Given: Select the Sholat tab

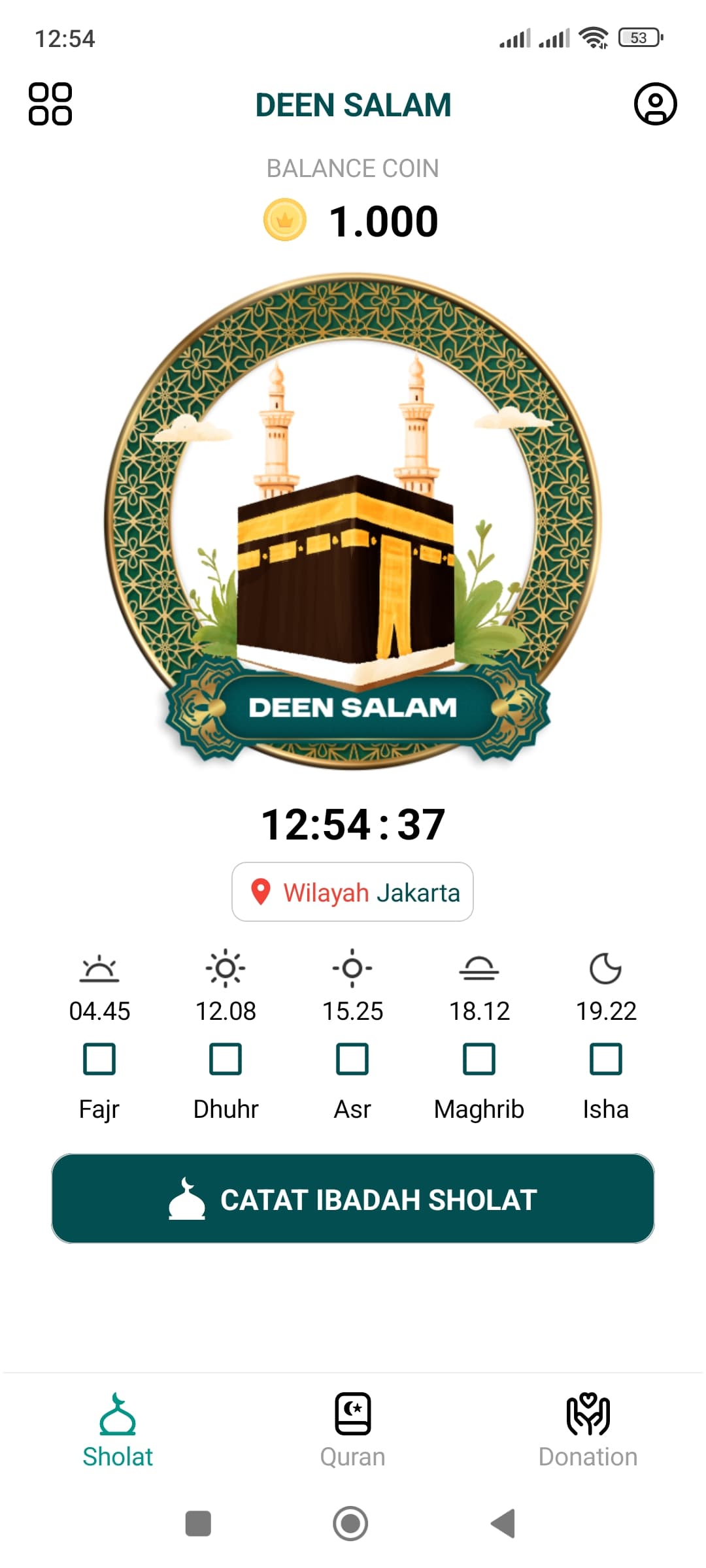Looking at the screenshot, I should pyautogui.click(x=118, y=1430).
